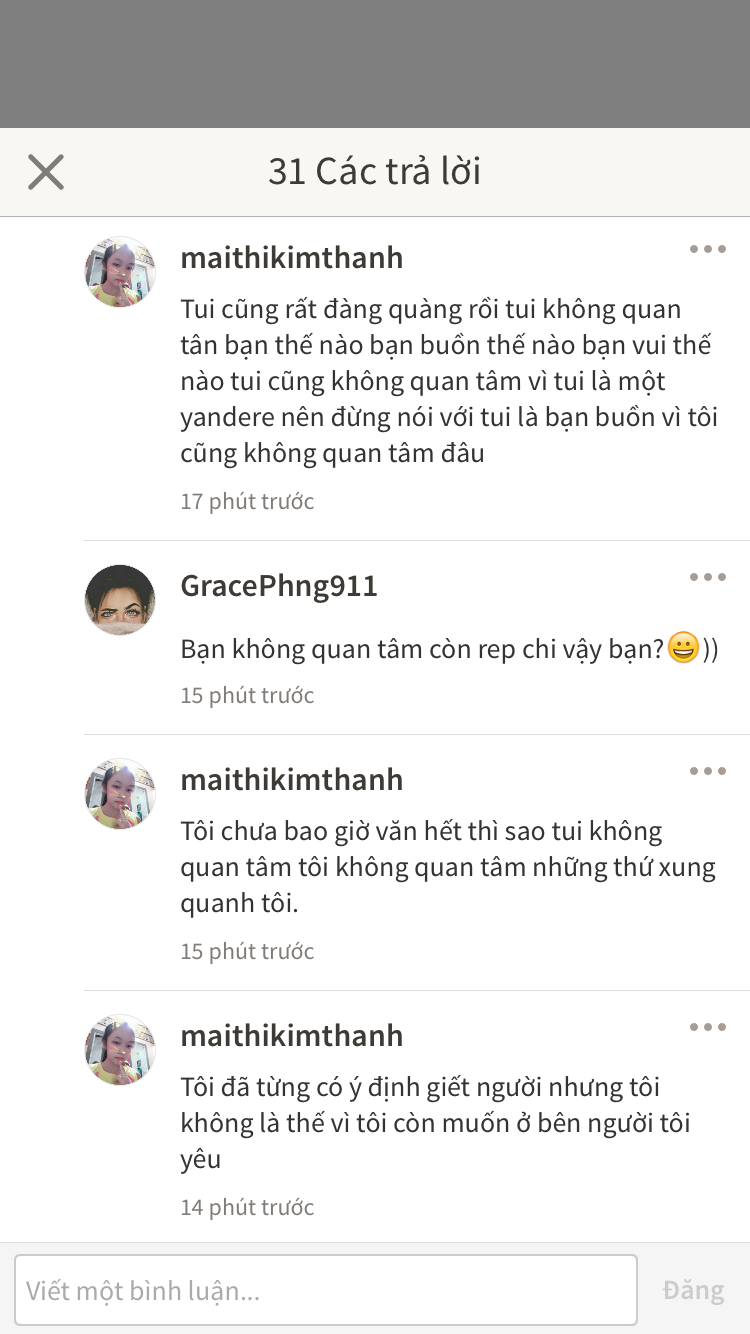Open options for maithikimthanh's 17 phút trước comment
750x1334 pixels.
click(707, 250)
